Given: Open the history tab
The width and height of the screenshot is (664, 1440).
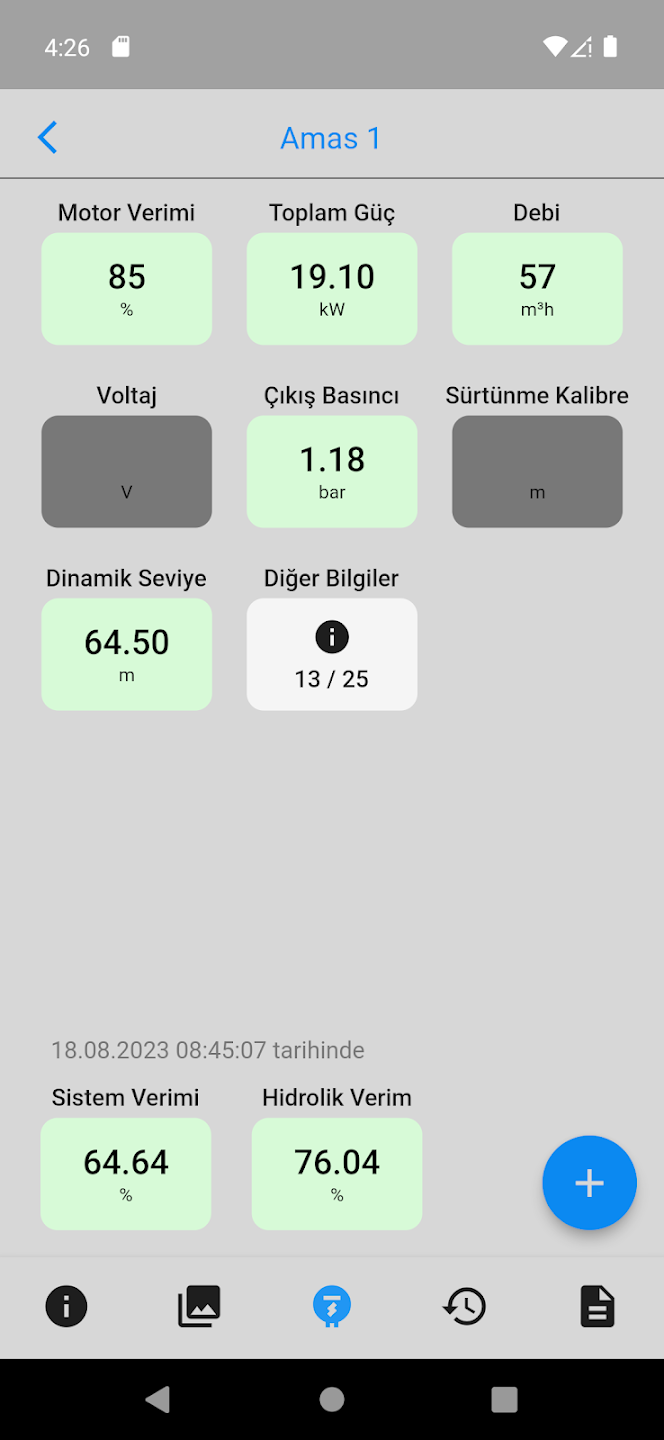Looking at the screenshot, I should click(464, 1306).
